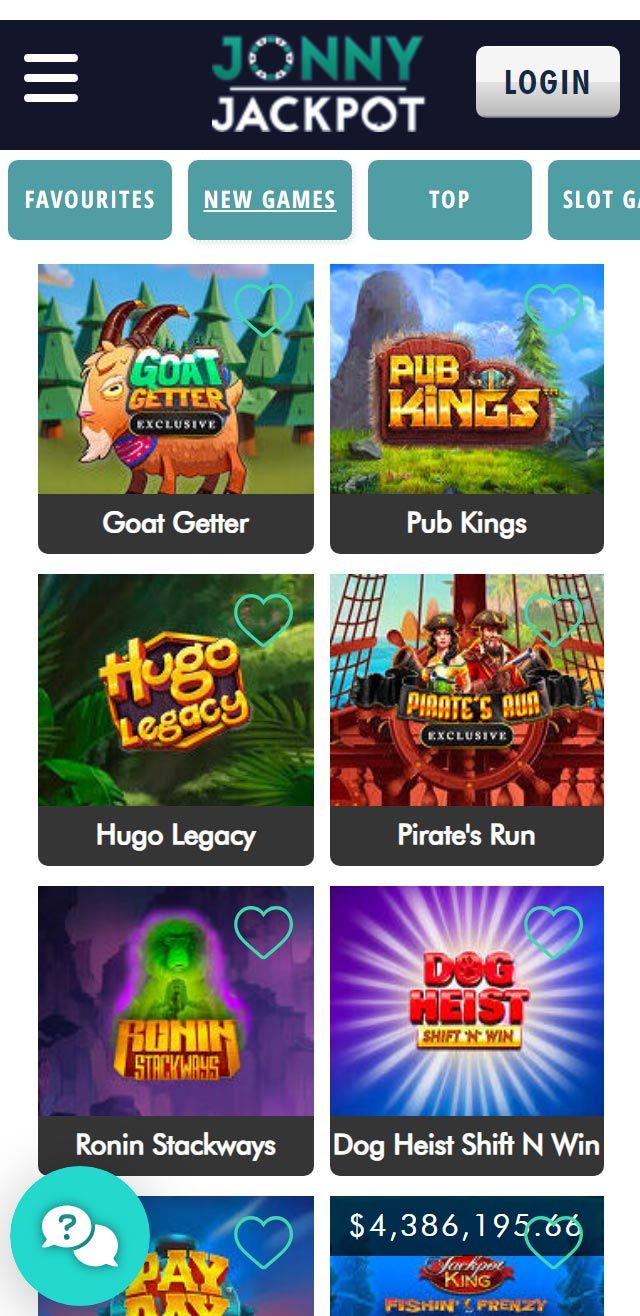Image resolution: width=640 pixels, height=1316 pixels.
Task: Switch to the Top tab
Action: click(449, 200)
